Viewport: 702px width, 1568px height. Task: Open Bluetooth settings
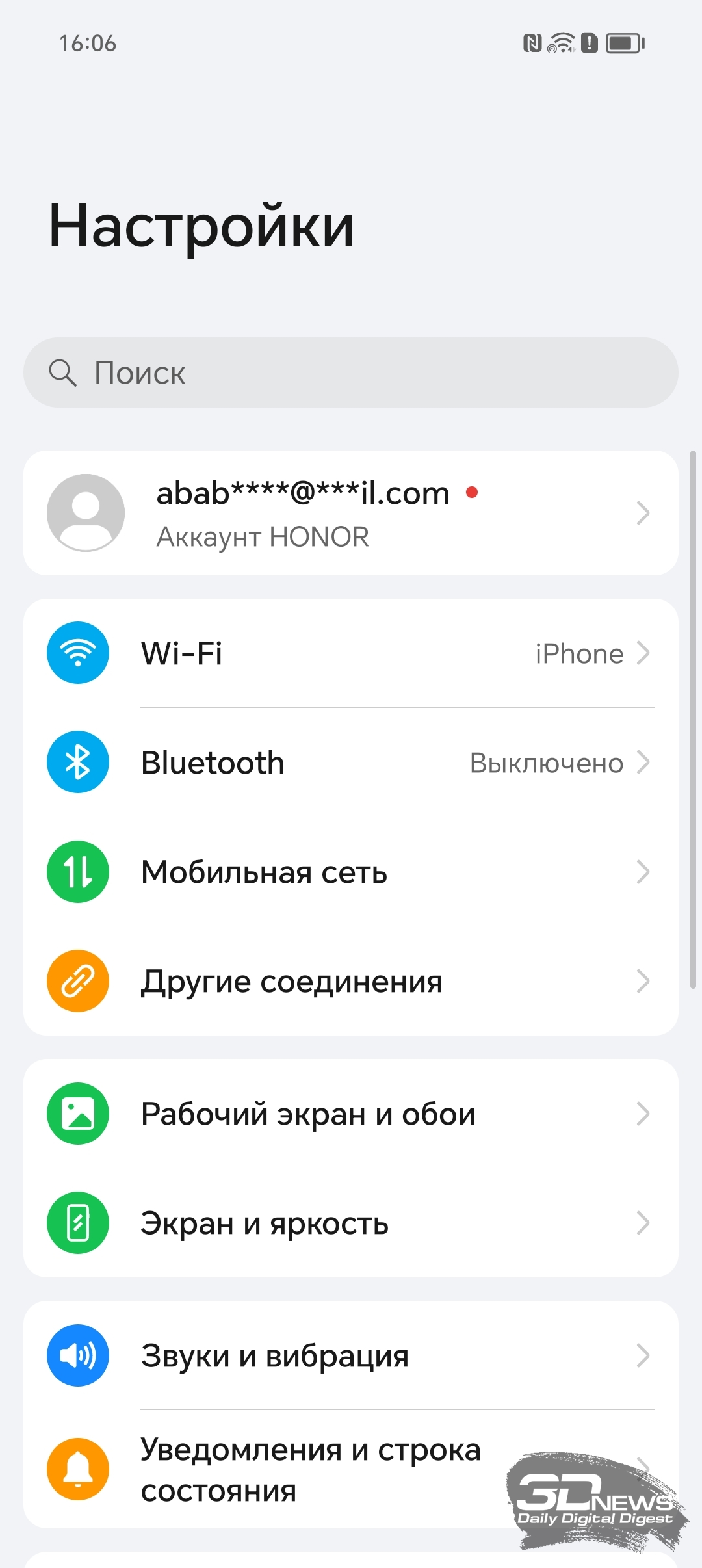(351, 763)
